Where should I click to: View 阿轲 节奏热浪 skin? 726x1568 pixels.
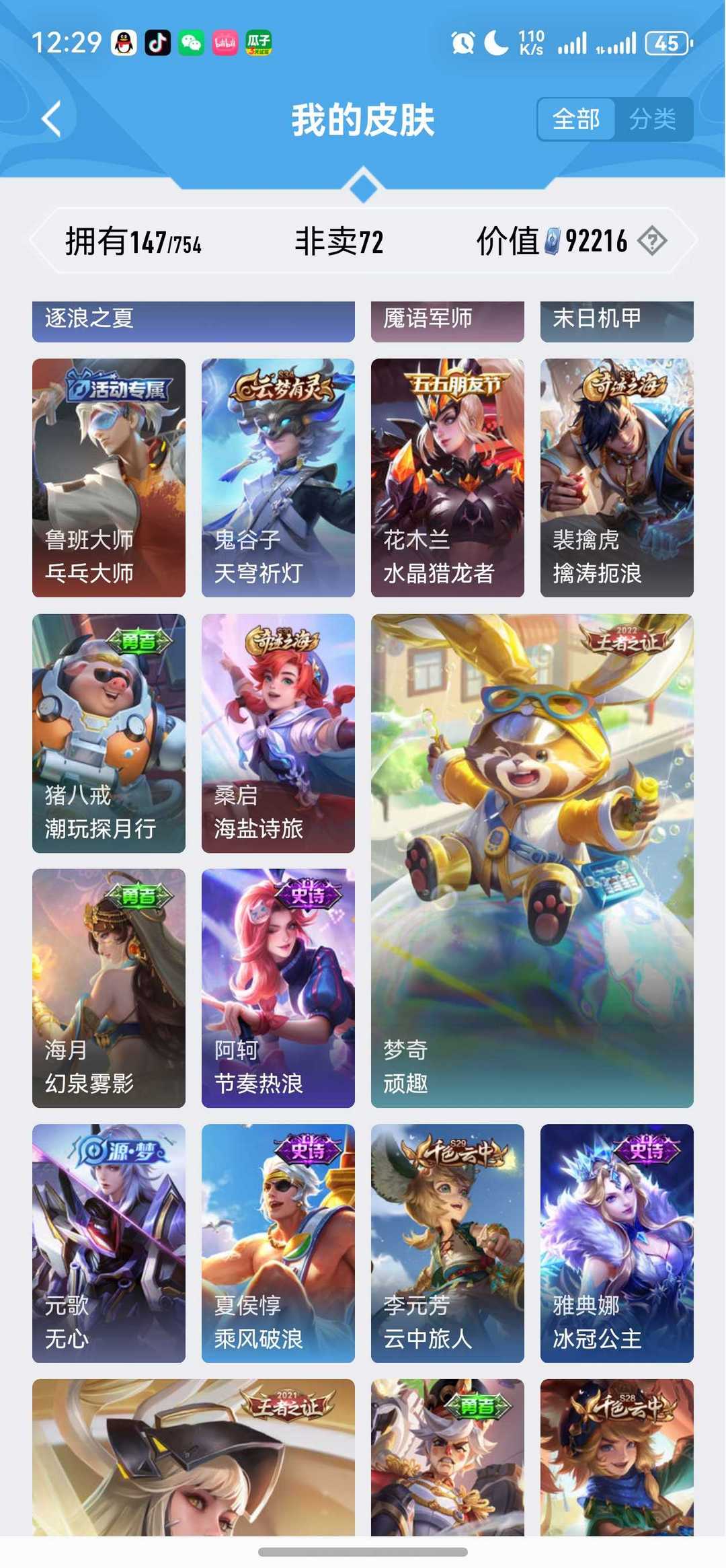click(278, 988)
